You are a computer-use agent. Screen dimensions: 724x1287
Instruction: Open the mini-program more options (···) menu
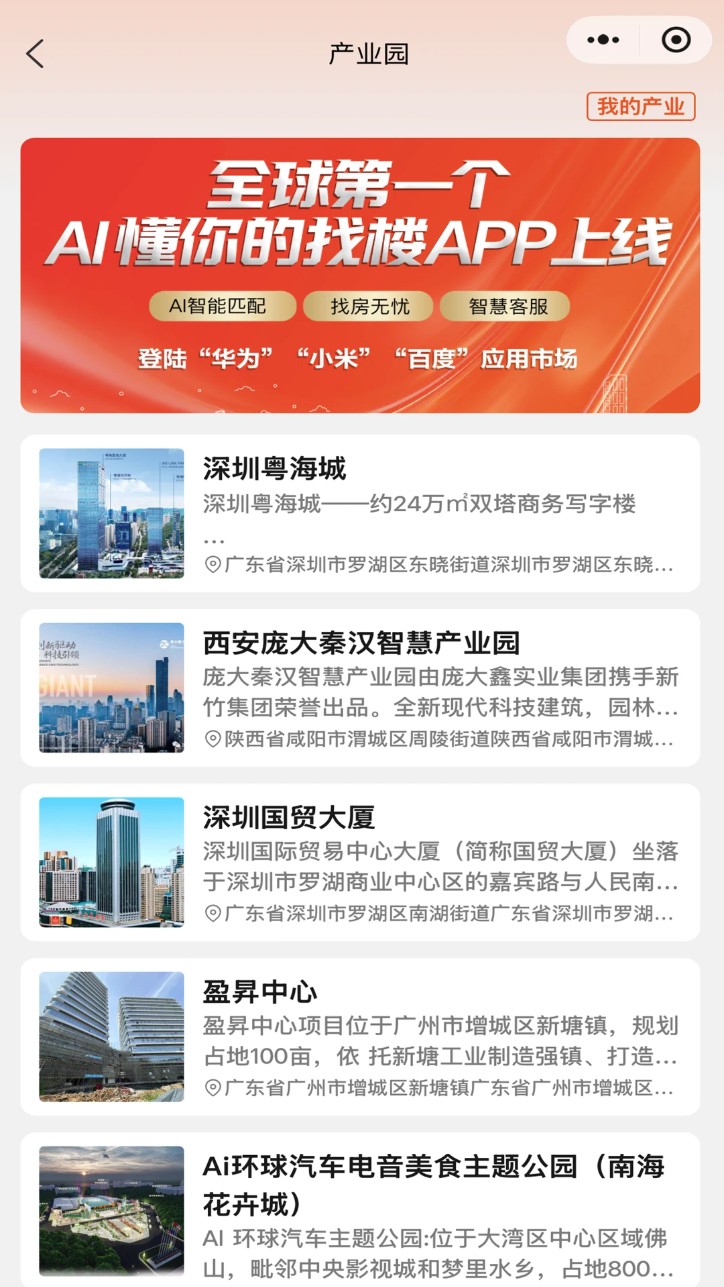(602, 39)
